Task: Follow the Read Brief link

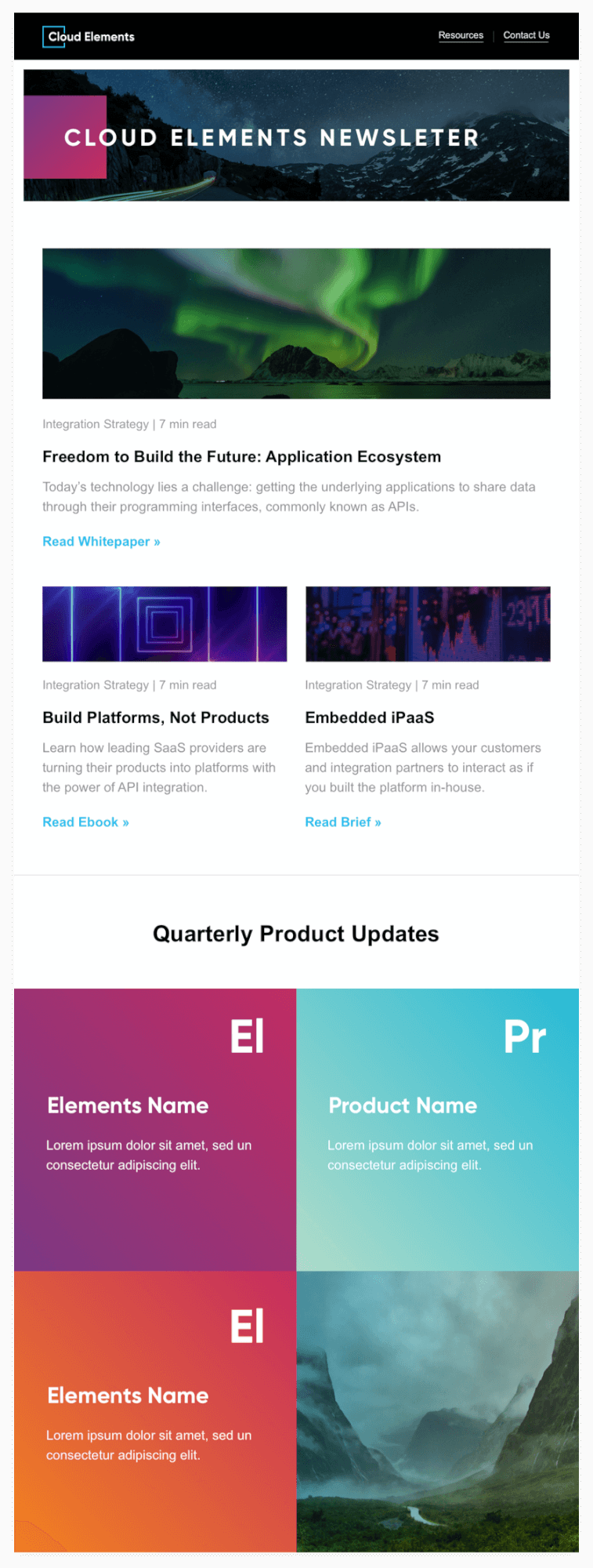Action: 343,822
